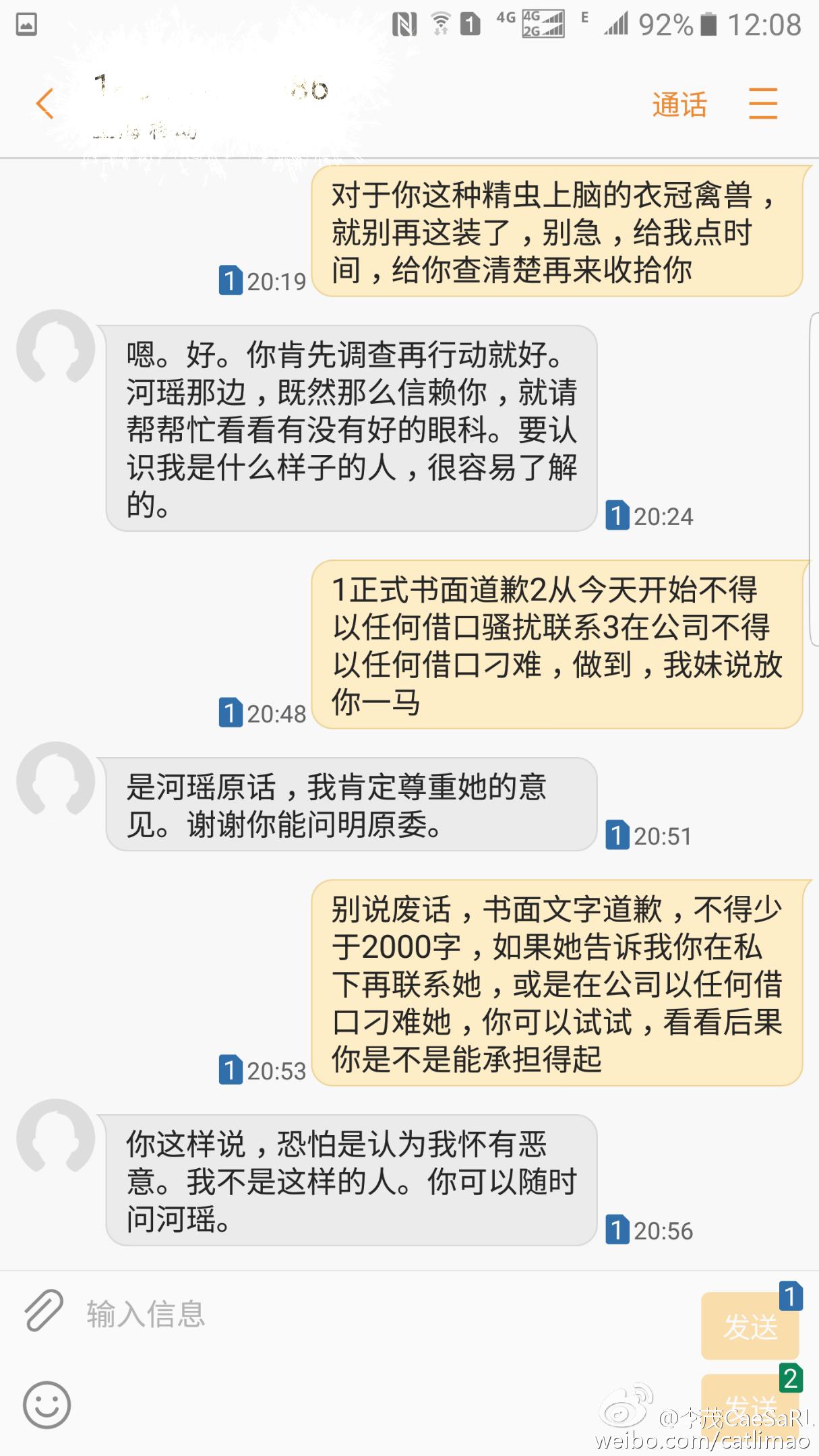Send message with SIM 1 发送 button

point(750,1325)
